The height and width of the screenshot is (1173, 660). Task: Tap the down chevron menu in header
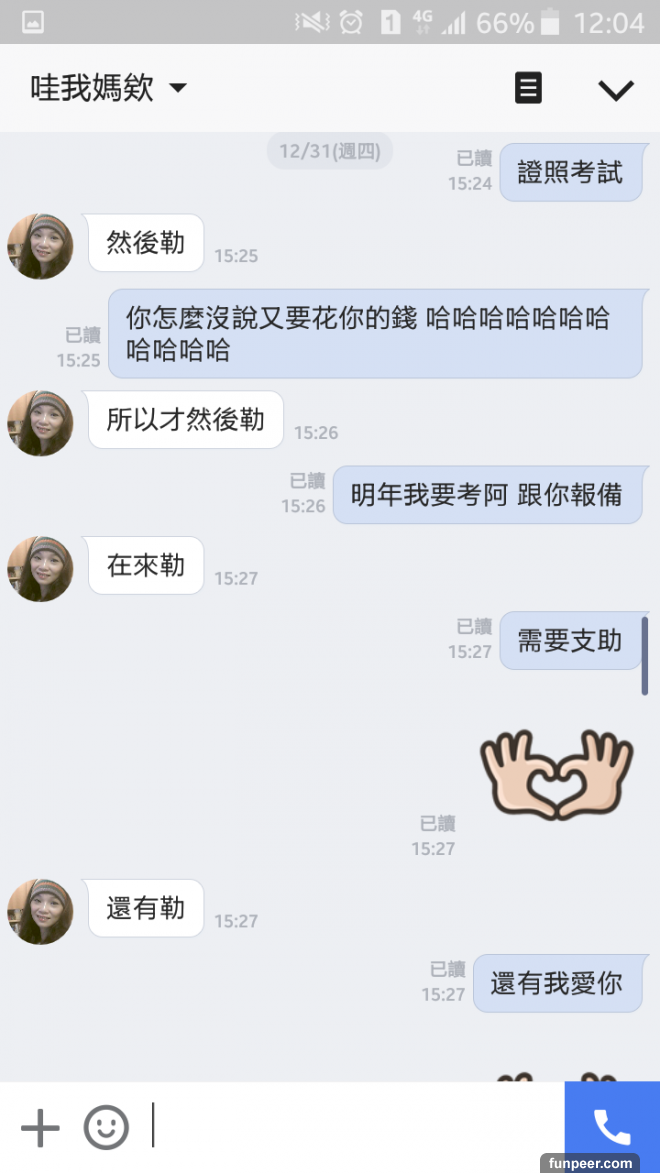point(615,90)
